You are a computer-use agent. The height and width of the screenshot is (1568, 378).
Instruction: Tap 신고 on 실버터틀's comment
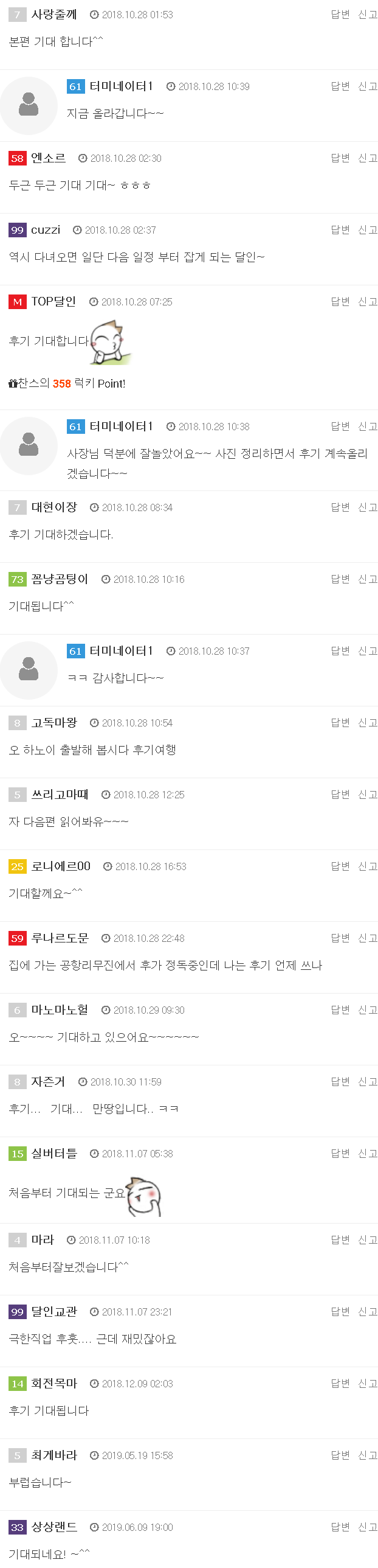point(367,1154)
